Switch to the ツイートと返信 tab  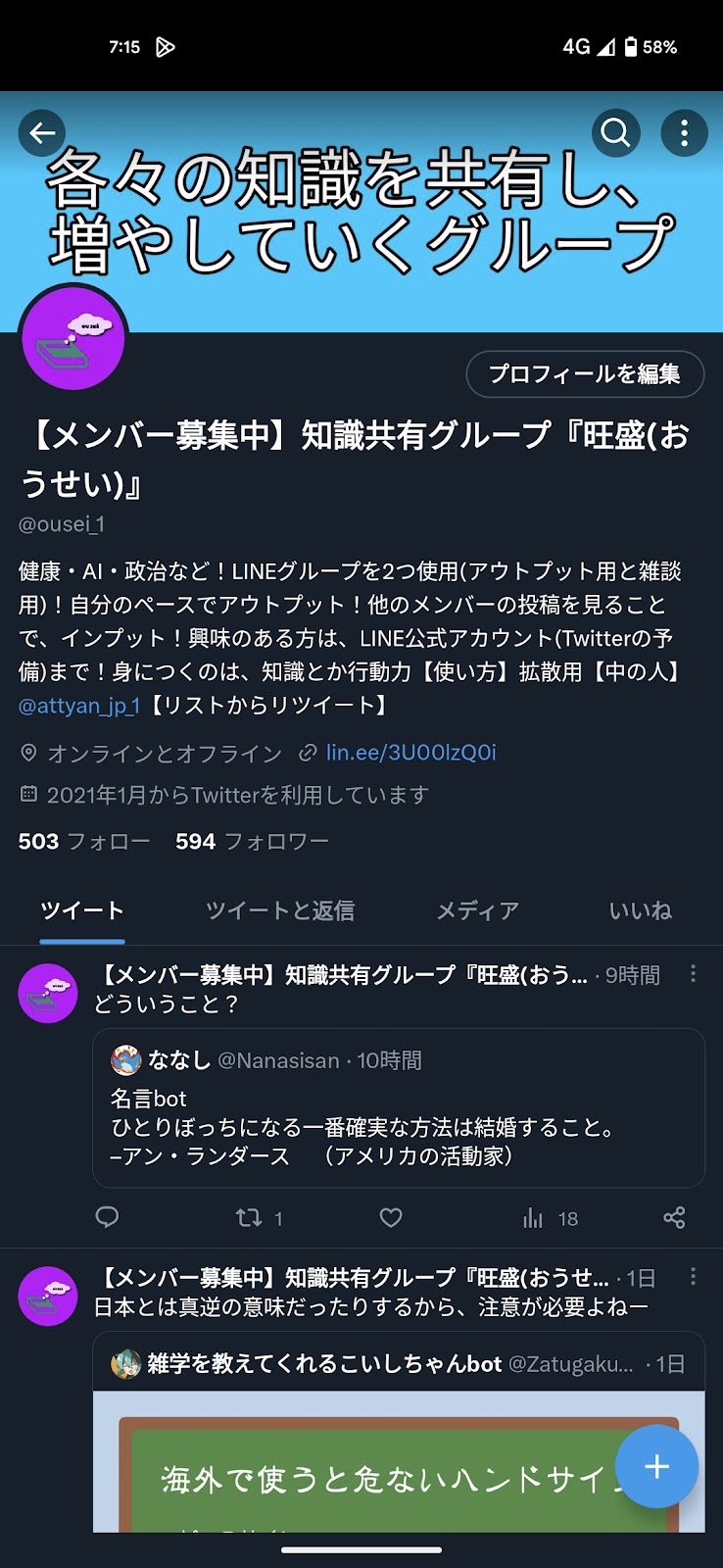point(280,910)
